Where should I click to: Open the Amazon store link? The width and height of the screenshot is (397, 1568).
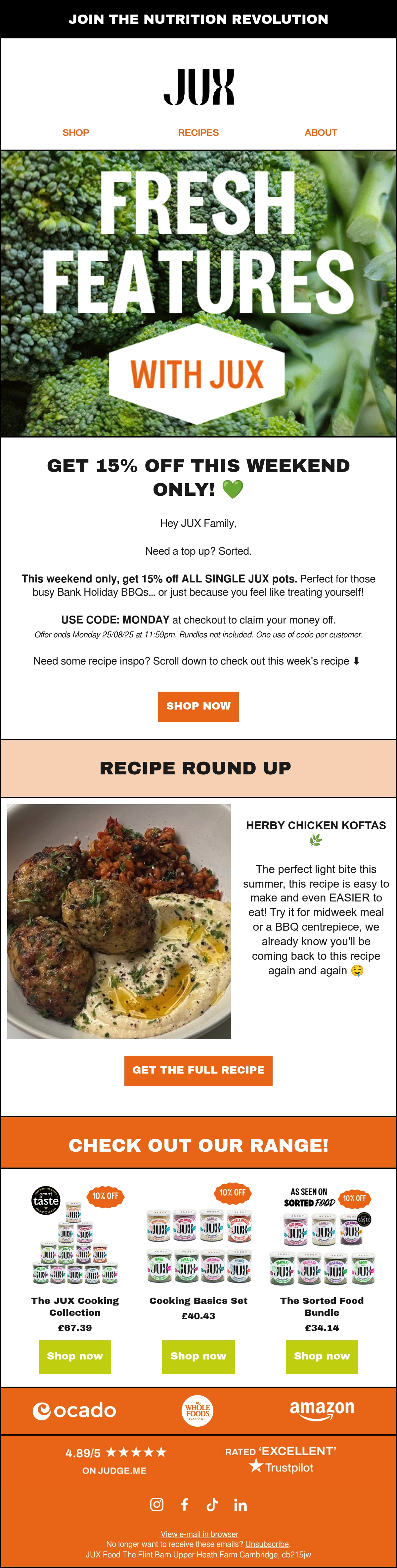(x=322, y=1410)
